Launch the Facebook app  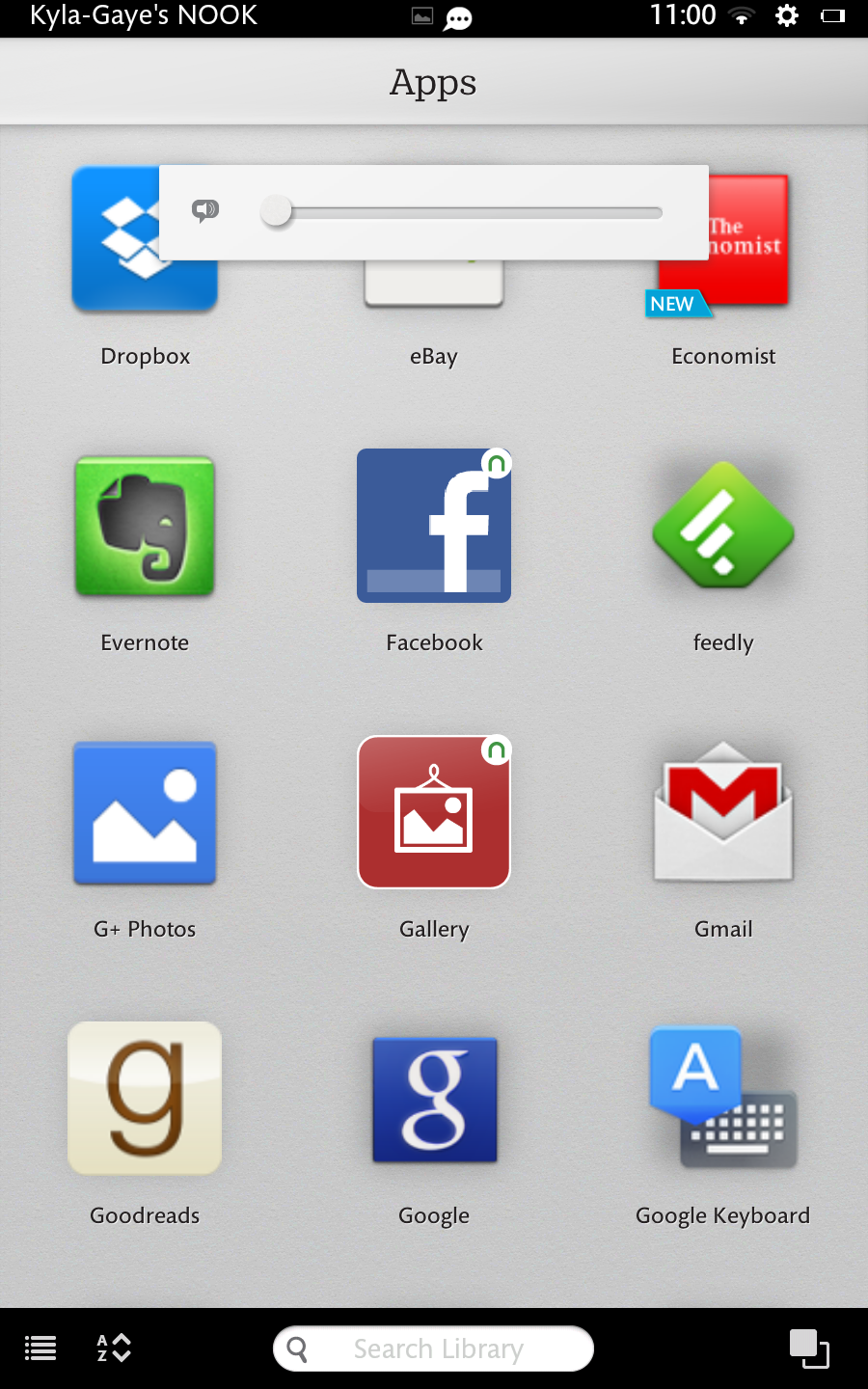click(434, 526)
